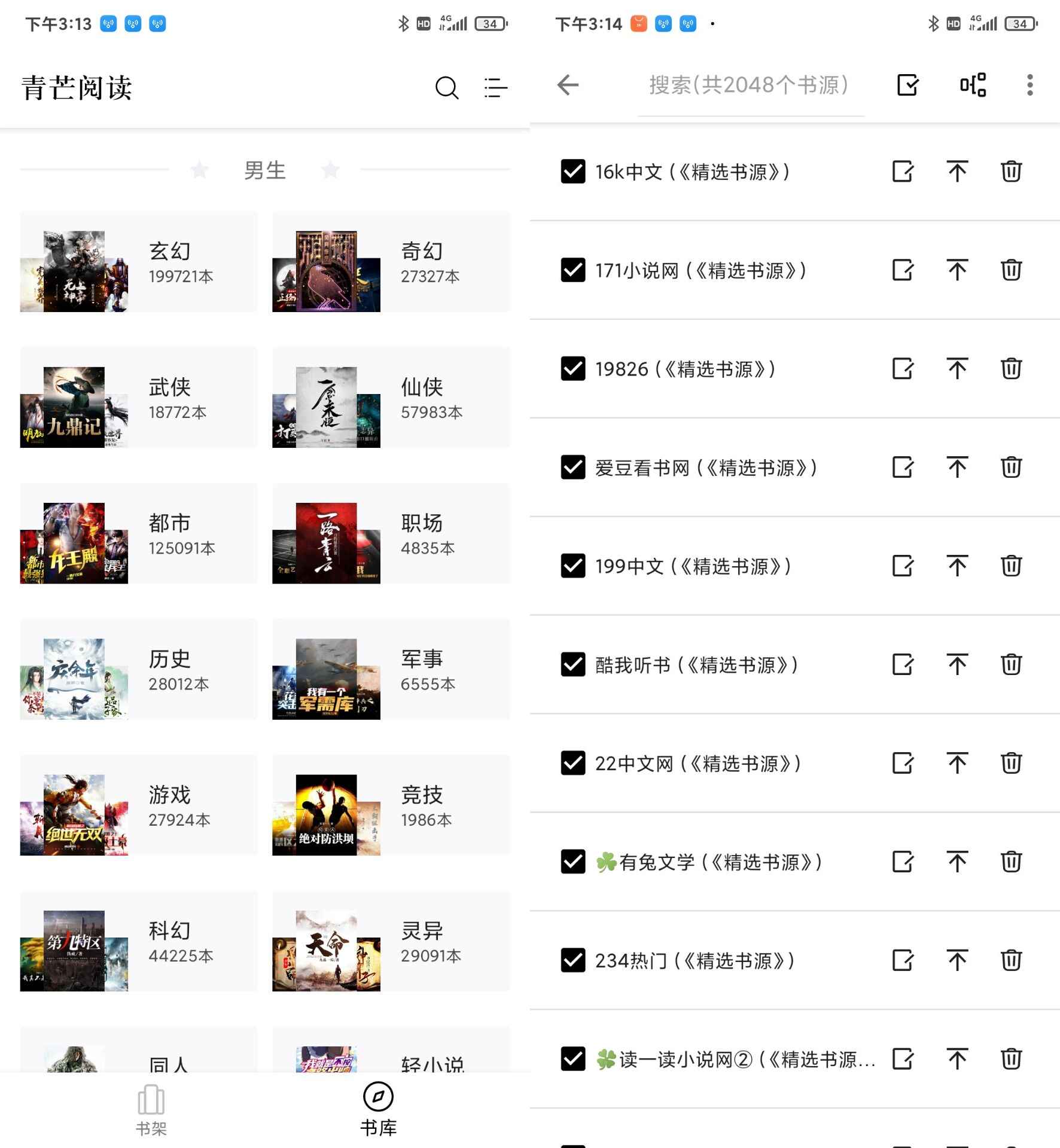Open the three-dot overflow menu
This screenshot has width=1060, height=1148.
coord(1029,85)
